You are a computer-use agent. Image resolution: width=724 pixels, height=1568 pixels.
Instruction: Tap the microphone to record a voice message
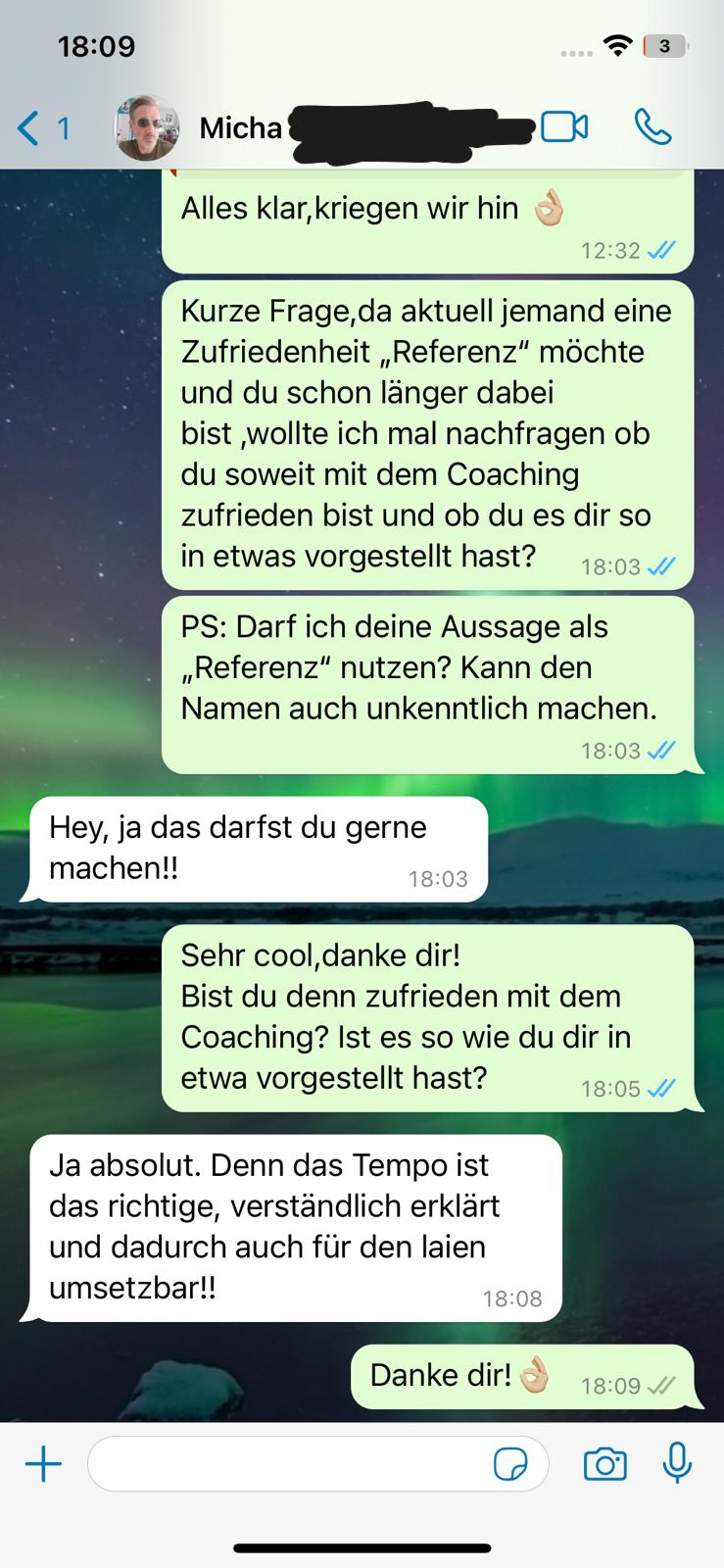pyautogui.click(x=677, y=1463)
